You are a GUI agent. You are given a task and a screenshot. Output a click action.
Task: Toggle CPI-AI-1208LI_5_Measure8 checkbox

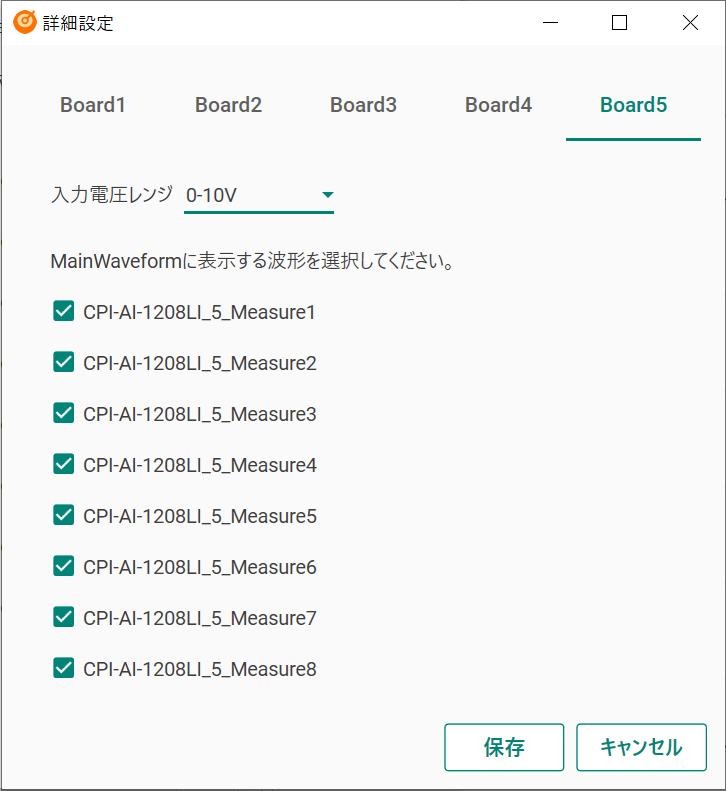pos(64,669)
